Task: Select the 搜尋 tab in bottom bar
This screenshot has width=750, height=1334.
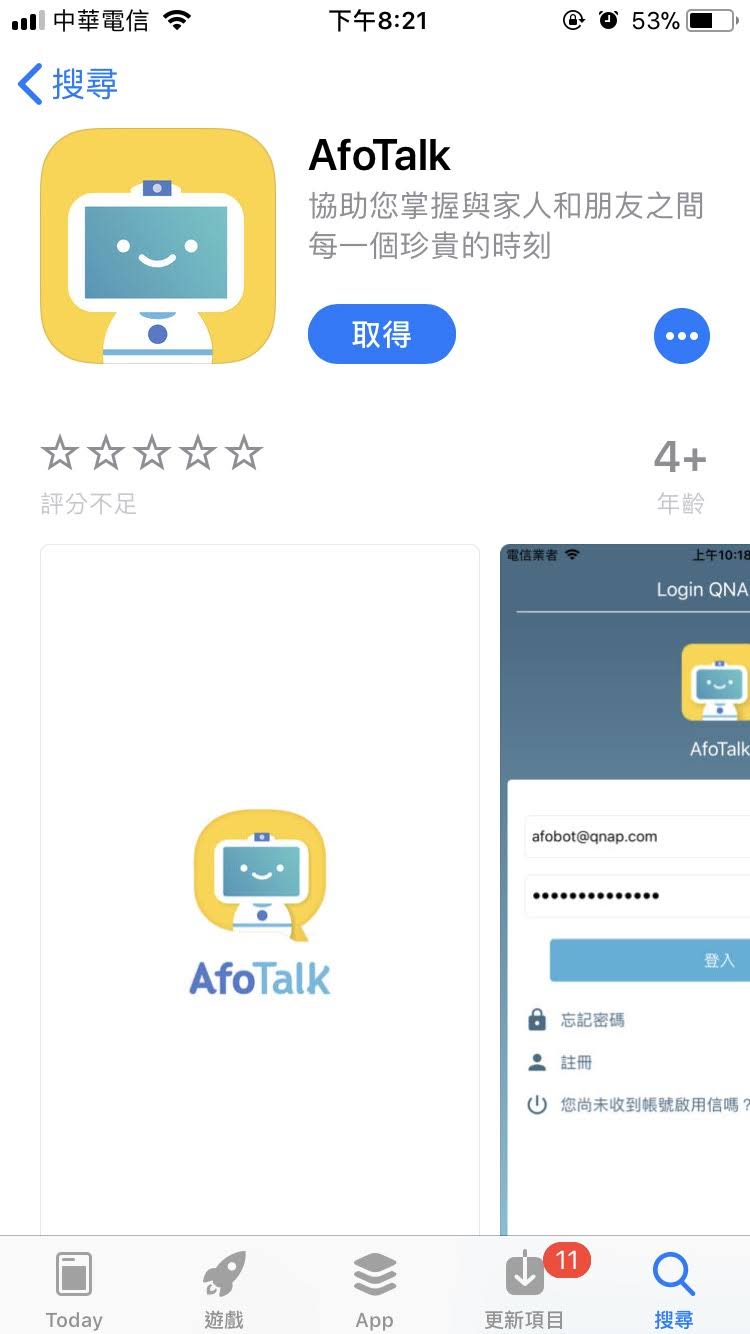Action: (x=674, y=1288)
